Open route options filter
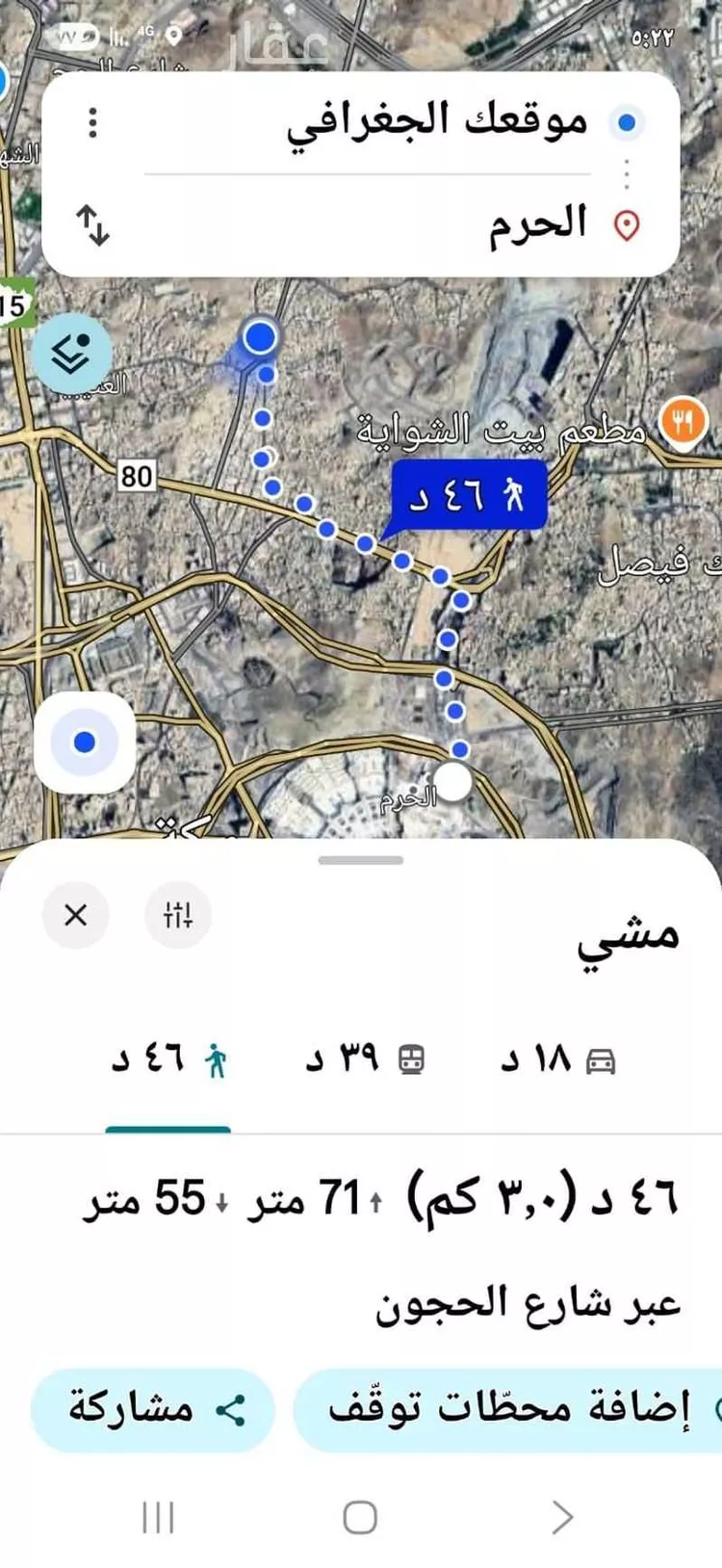Screen dimensions: 722x1568 point(178,915)
